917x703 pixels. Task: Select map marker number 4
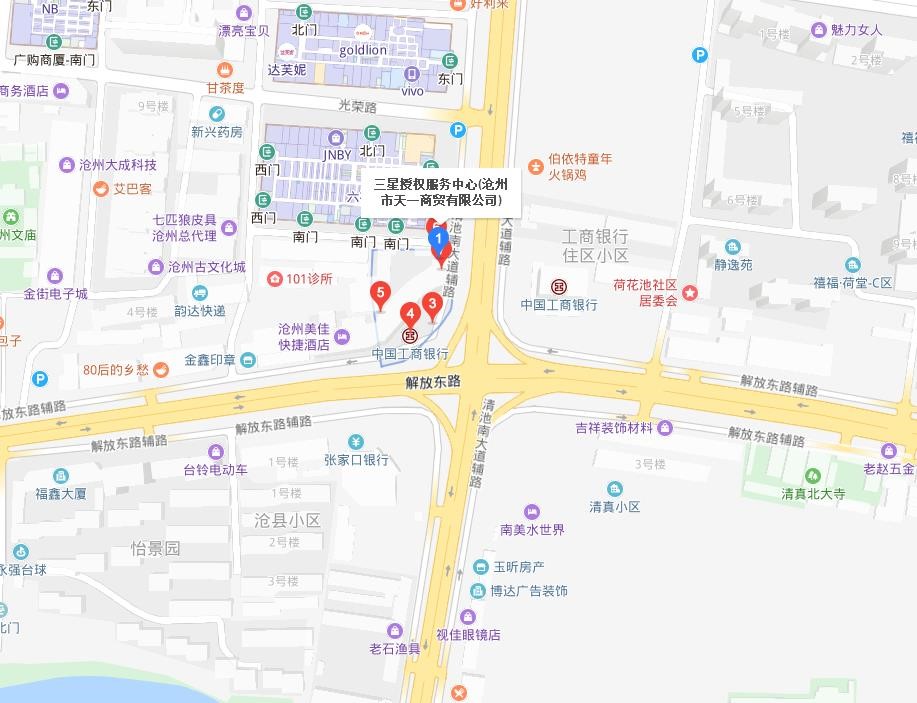[410, 312]
